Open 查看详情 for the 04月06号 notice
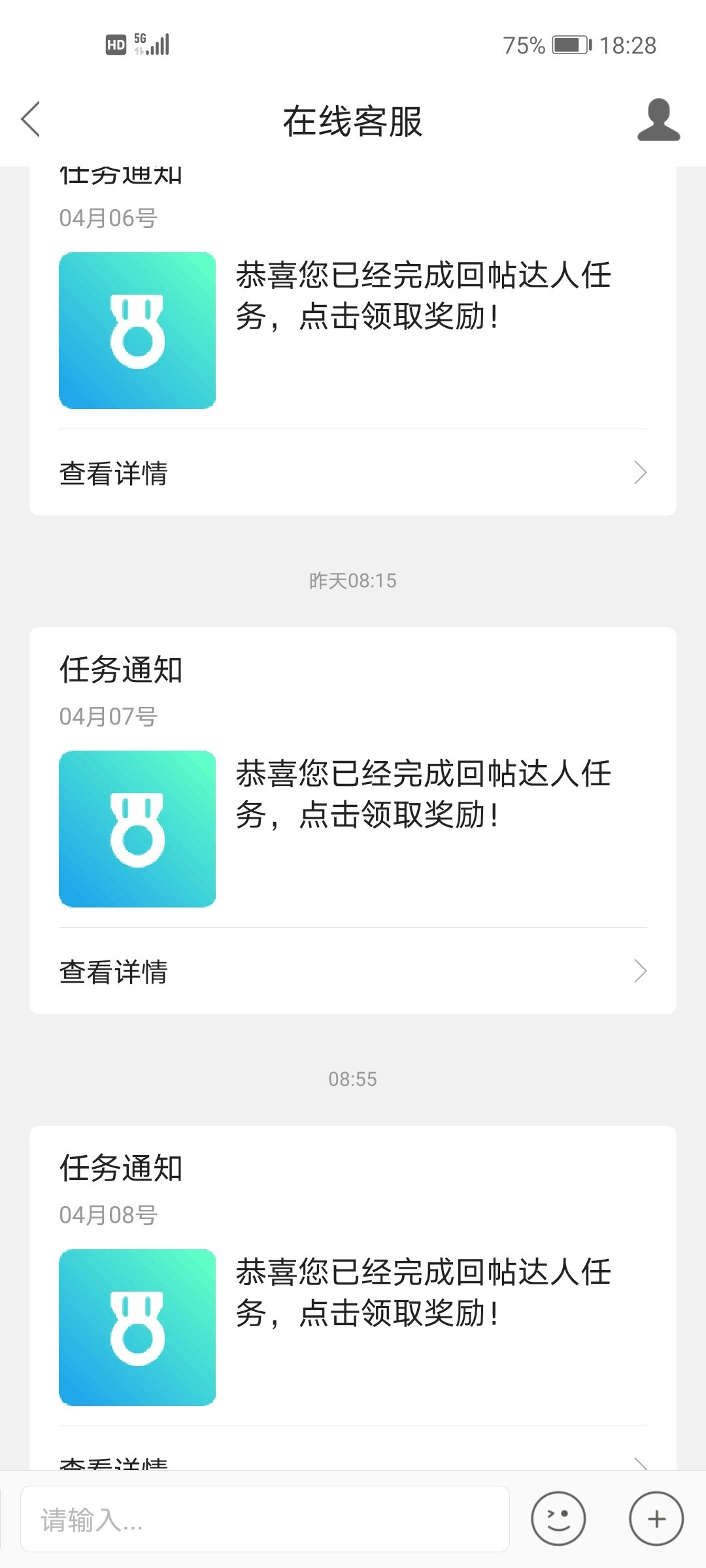 353,472
